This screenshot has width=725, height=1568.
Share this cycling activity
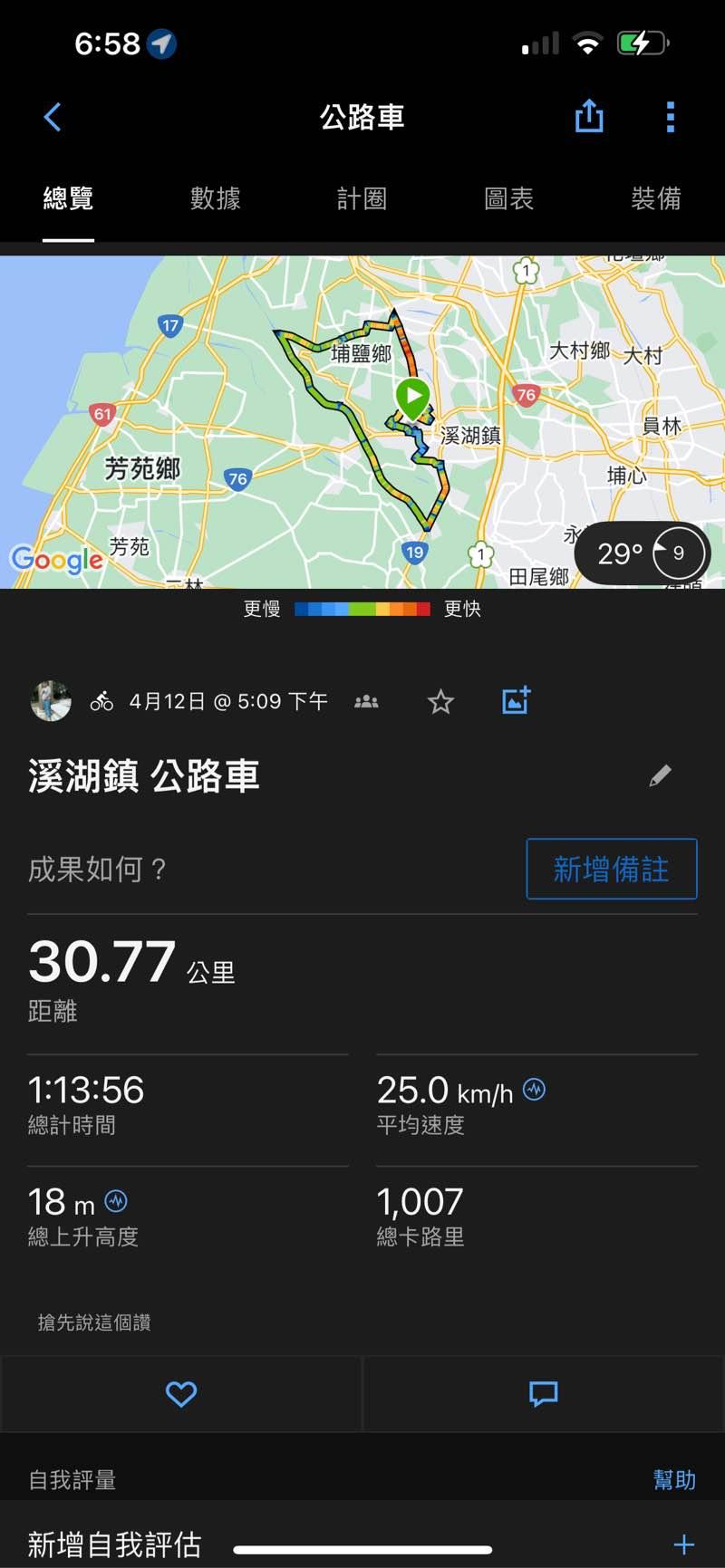click(589, 116)
